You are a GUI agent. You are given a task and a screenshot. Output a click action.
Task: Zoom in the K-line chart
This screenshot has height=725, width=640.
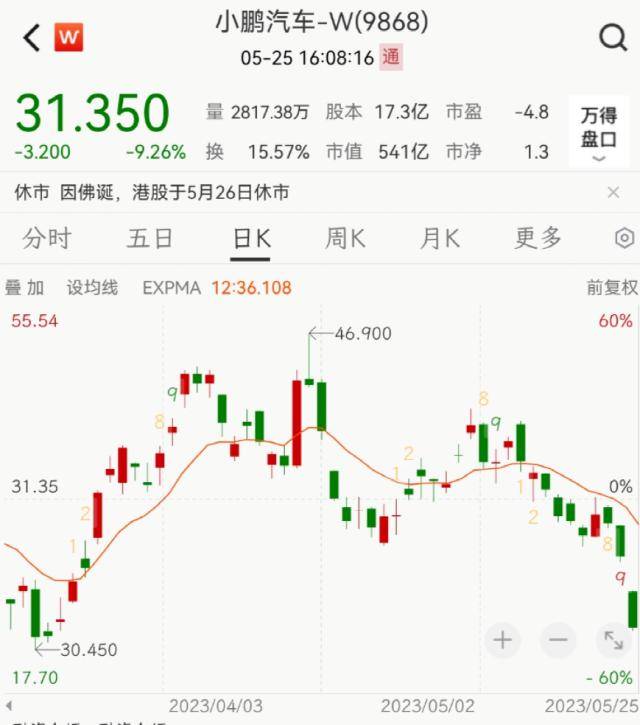pos(502,640)
